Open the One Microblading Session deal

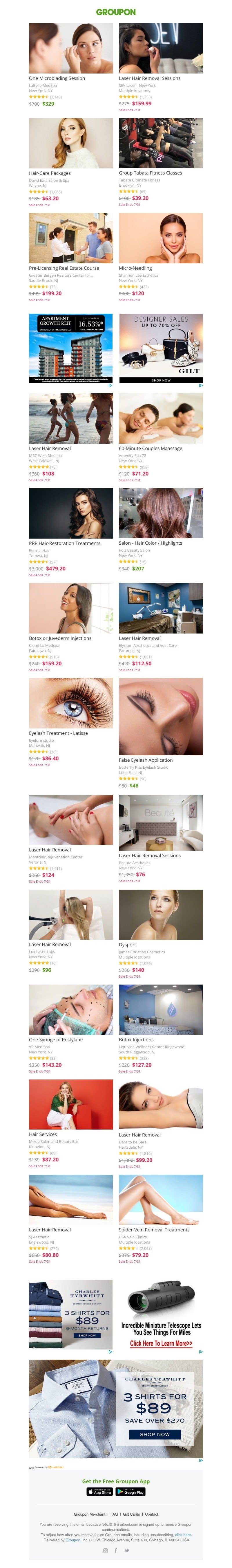pyautogui.click(x=71, y=49)
